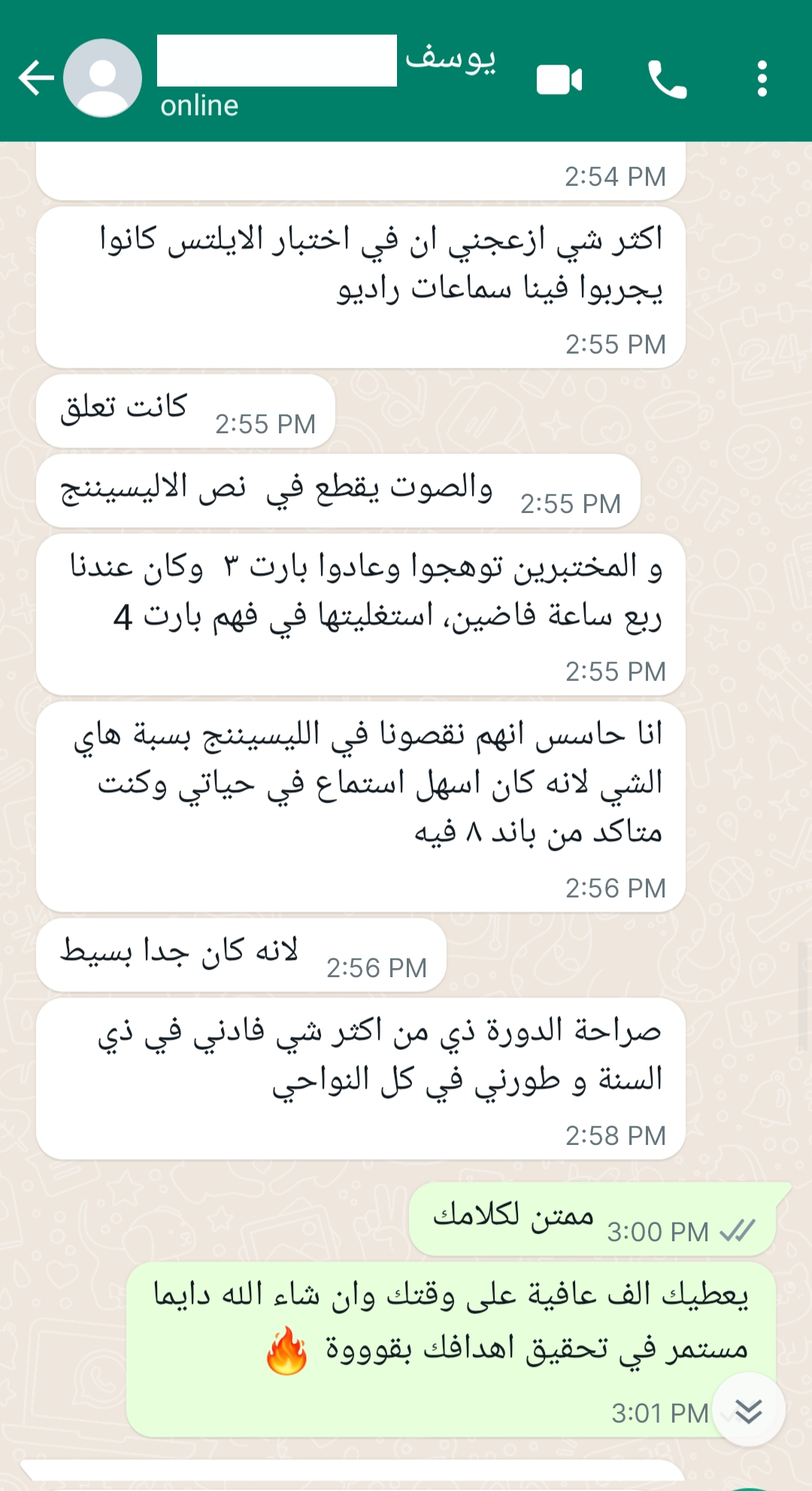Viewport: 812px width, 1491px height.
Task: Open the three-dot overflow menu
Action: tap(762, 80)
